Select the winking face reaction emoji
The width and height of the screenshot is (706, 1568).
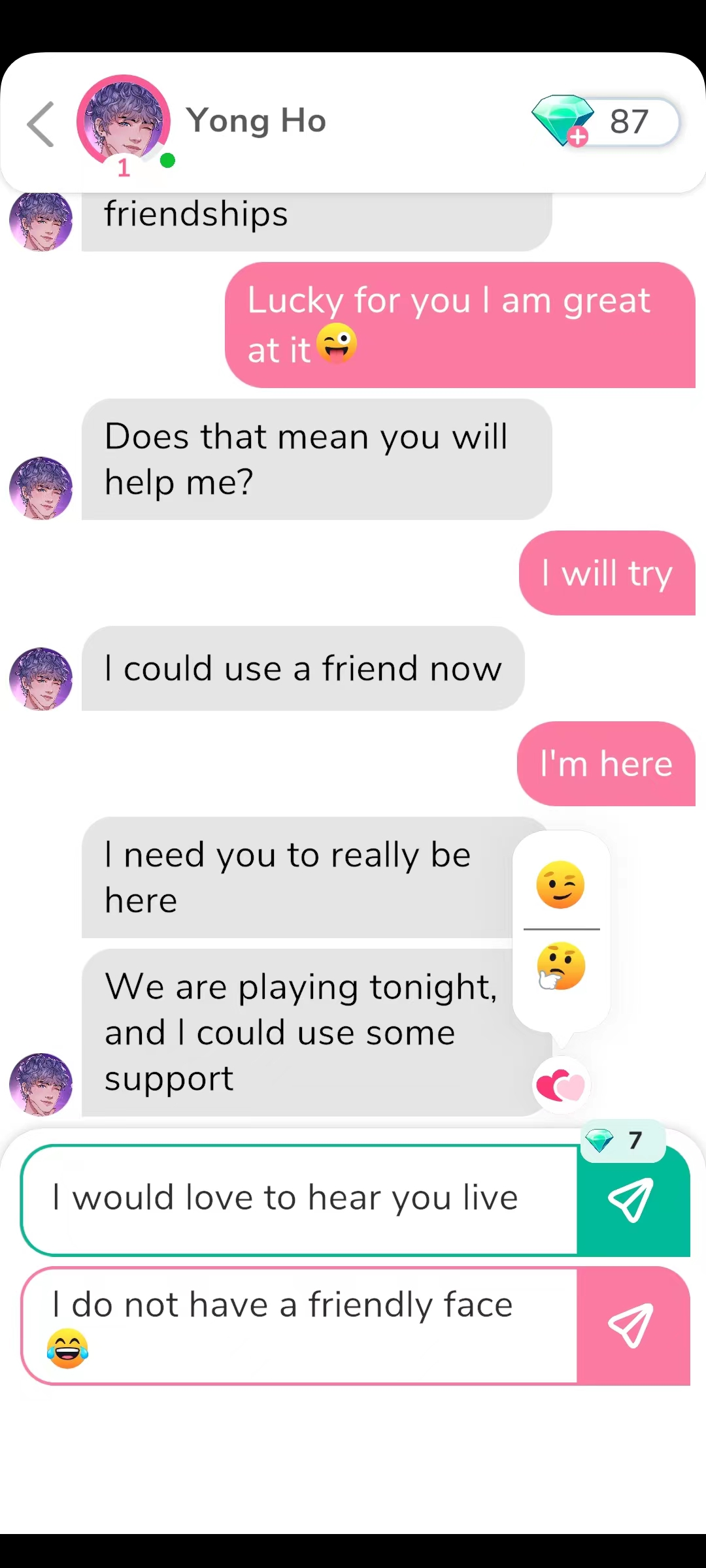[561, 885]
